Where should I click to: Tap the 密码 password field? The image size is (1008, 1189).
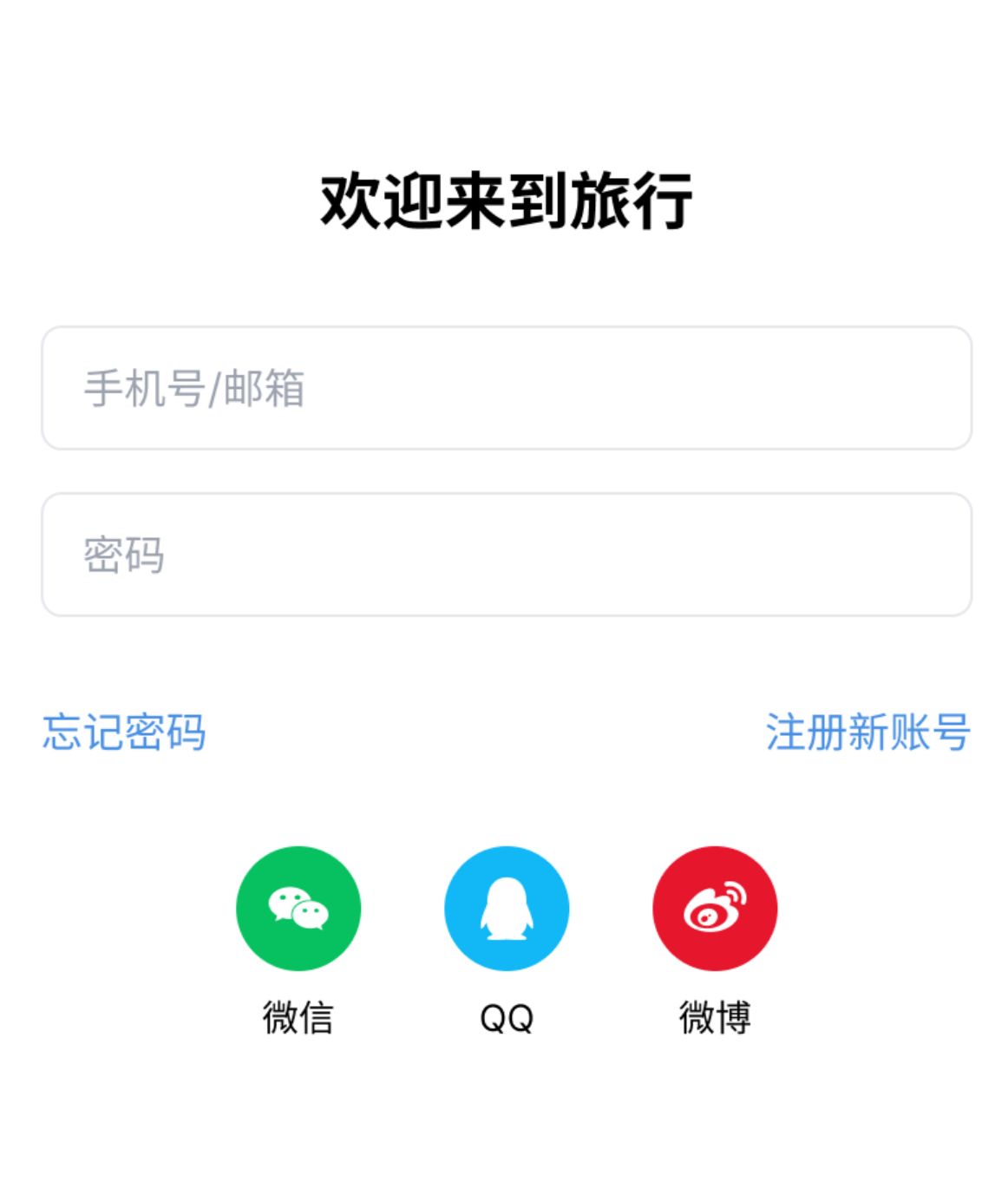coord(506,555)
